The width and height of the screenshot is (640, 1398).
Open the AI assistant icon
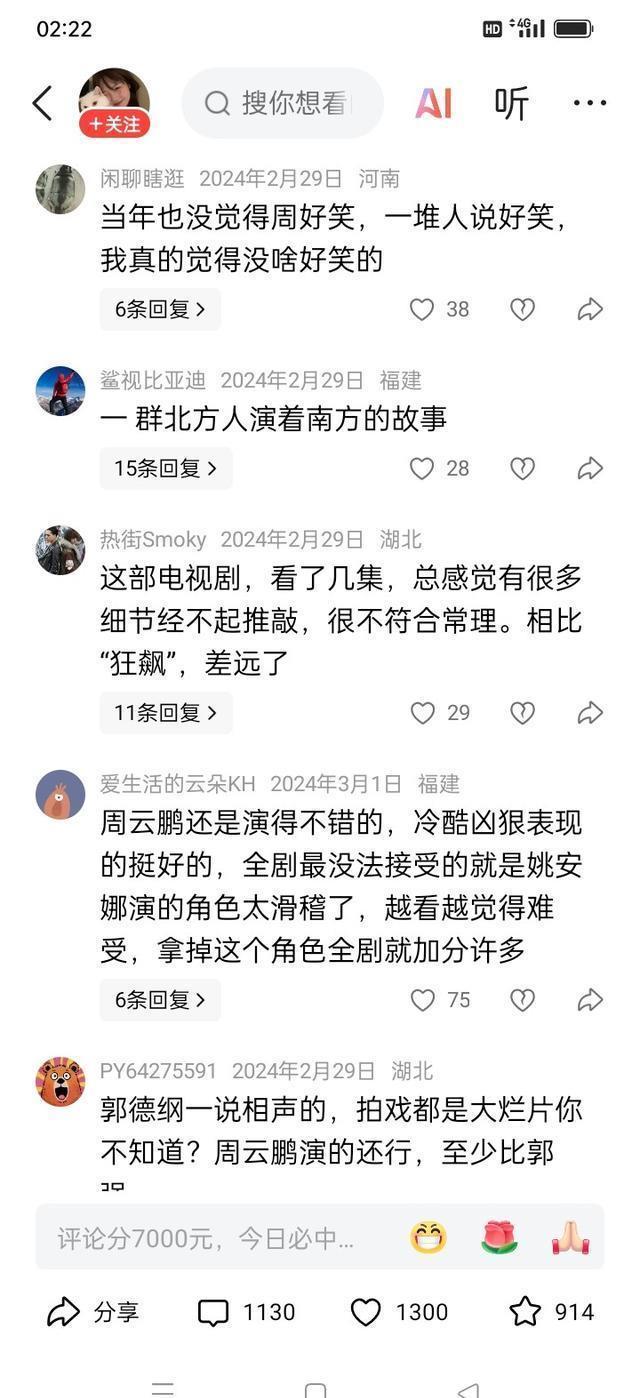[433, 103]
